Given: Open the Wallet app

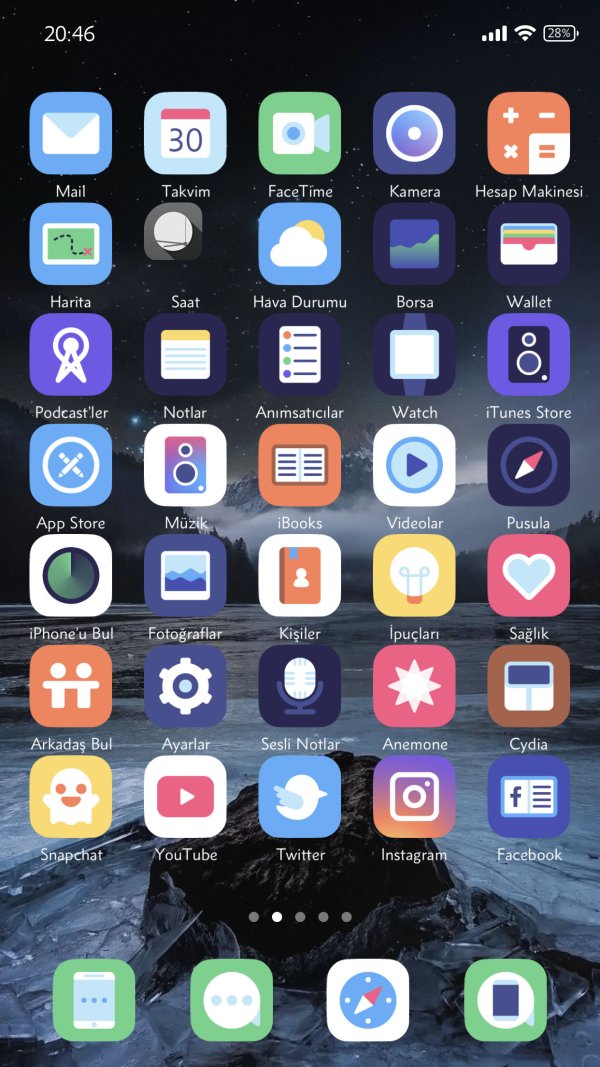Looking at the screenshot, I should (528, 244).
